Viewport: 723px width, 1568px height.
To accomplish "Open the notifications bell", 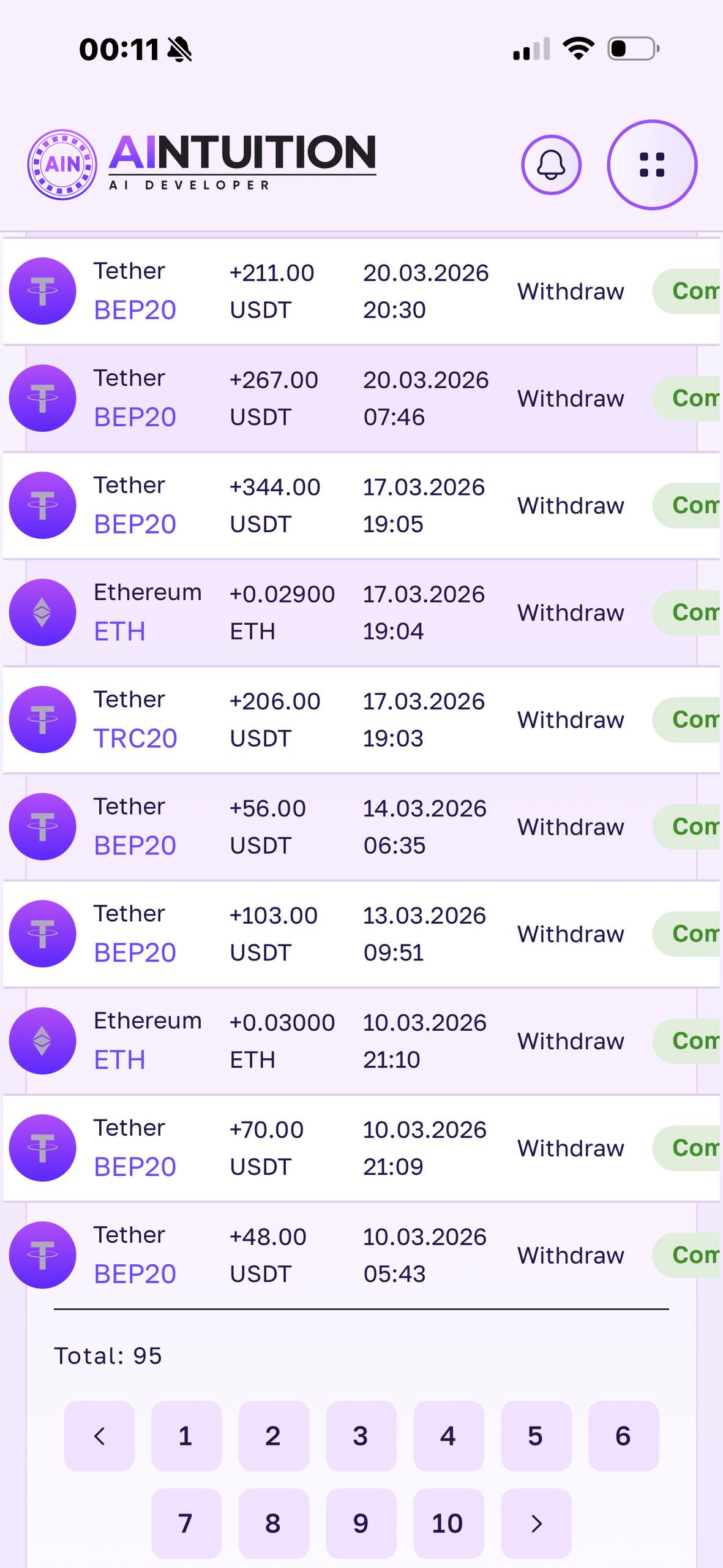I will click(551, 165).
